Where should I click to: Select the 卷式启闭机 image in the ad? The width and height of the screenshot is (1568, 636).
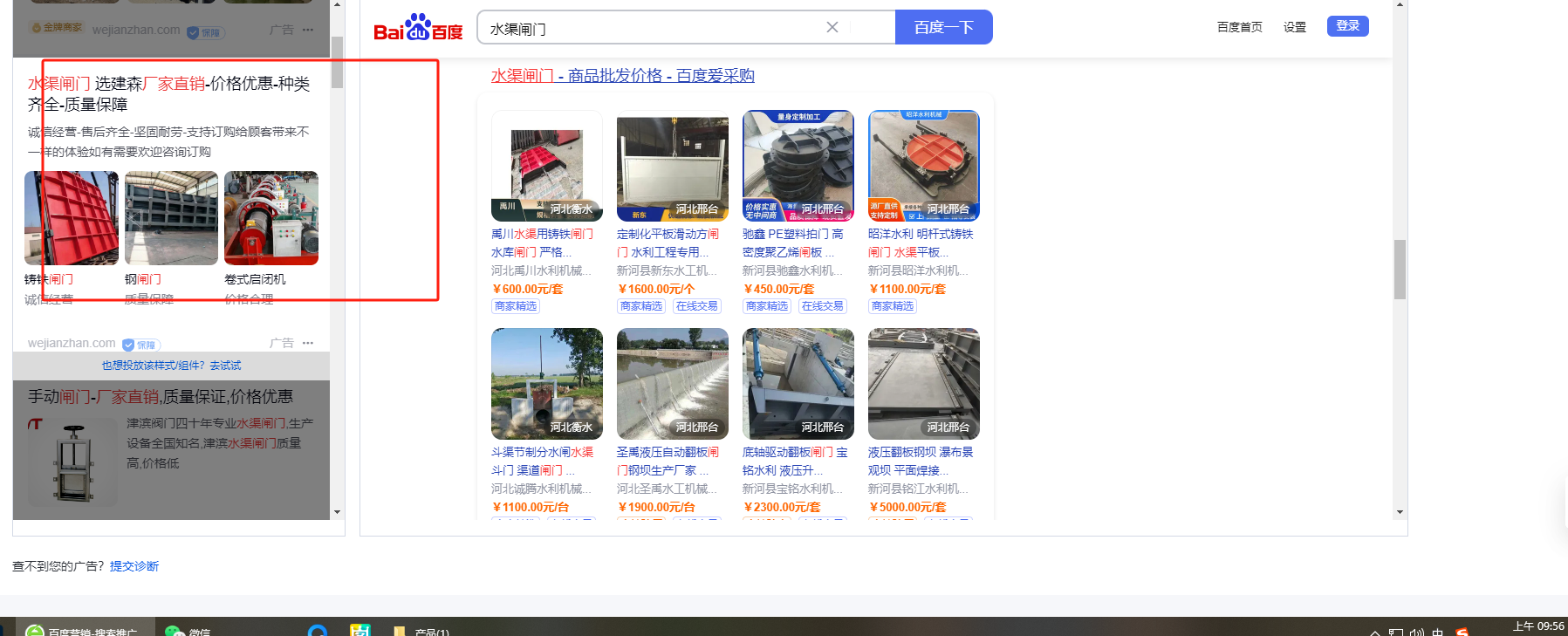(x=271, y=218)
